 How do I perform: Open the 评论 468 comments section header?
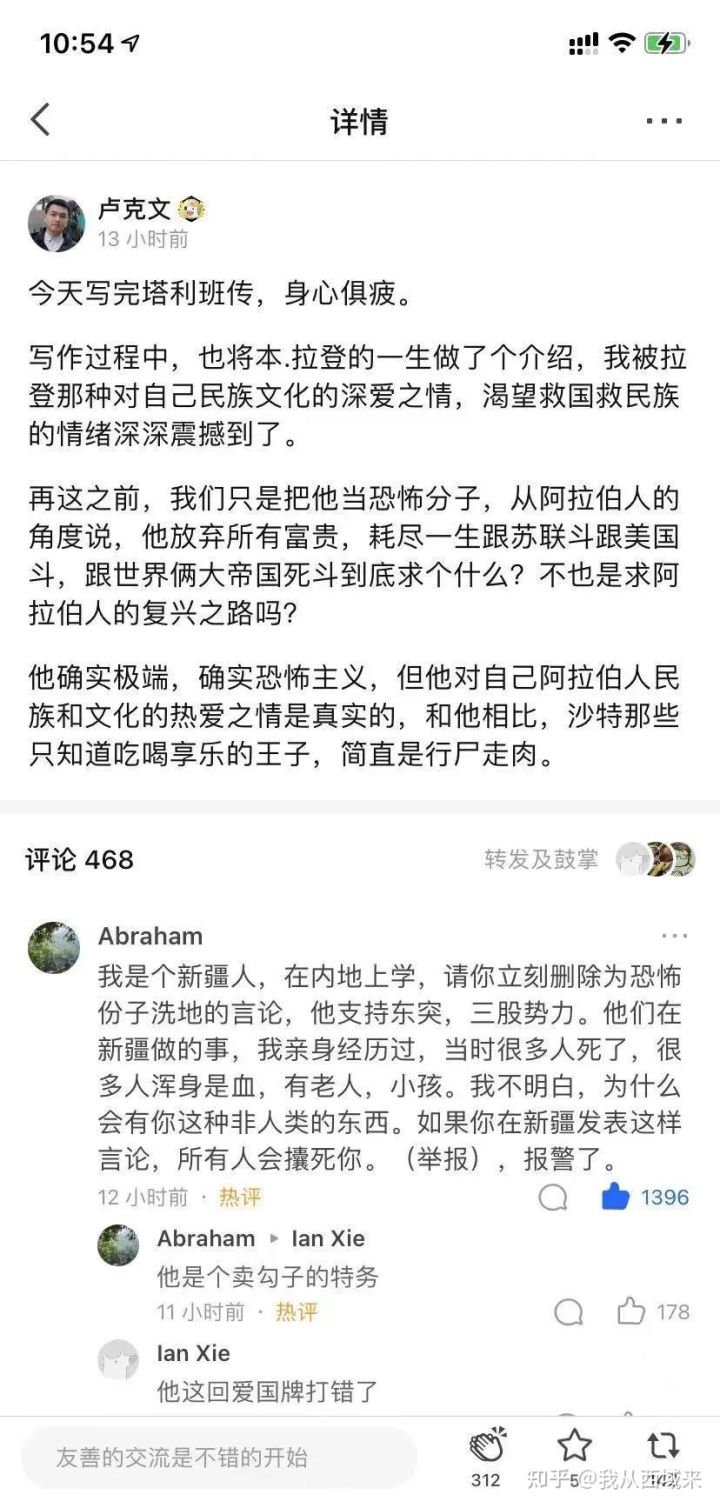pos(77,860)
